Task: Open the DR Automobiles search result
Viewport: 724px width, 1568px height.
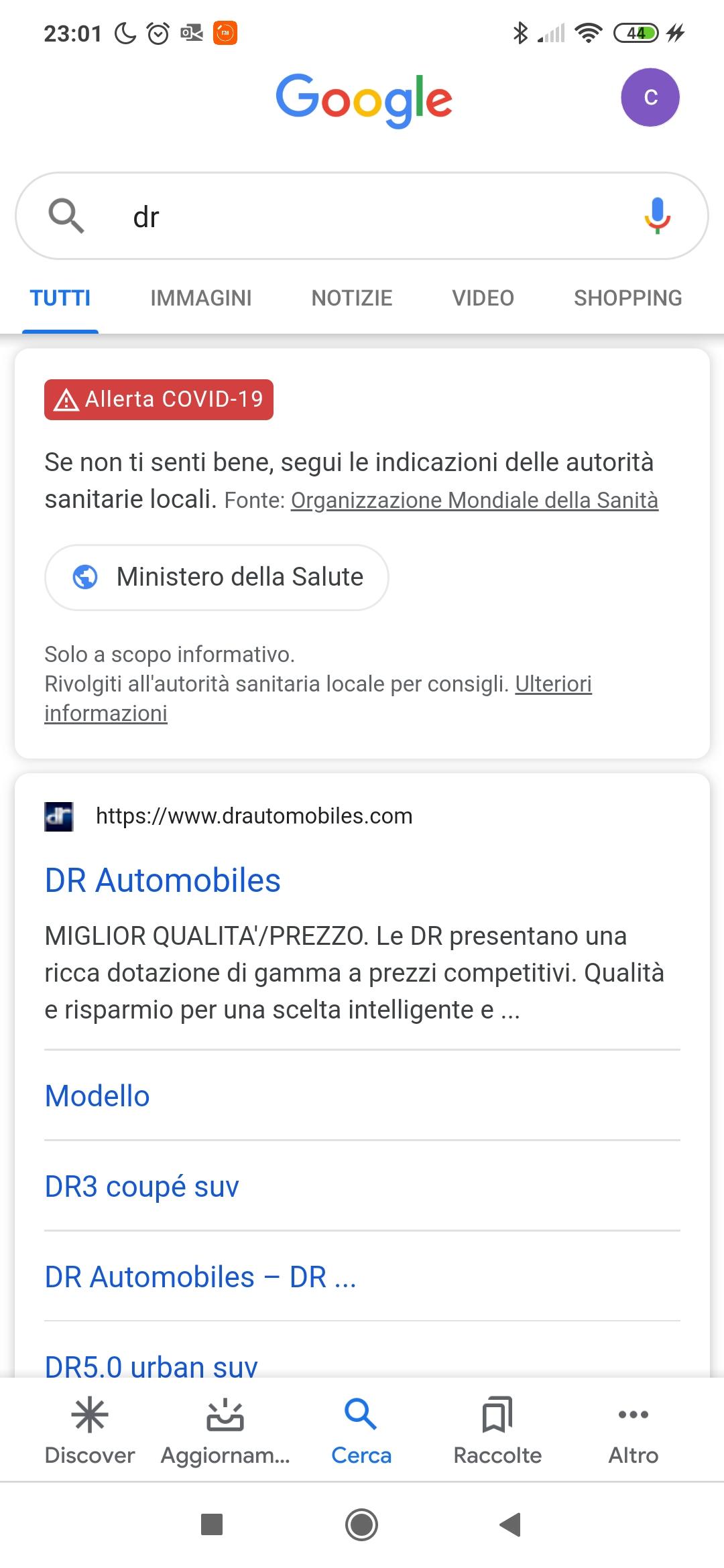Action: pyautogui.click(x=163, y=880)
